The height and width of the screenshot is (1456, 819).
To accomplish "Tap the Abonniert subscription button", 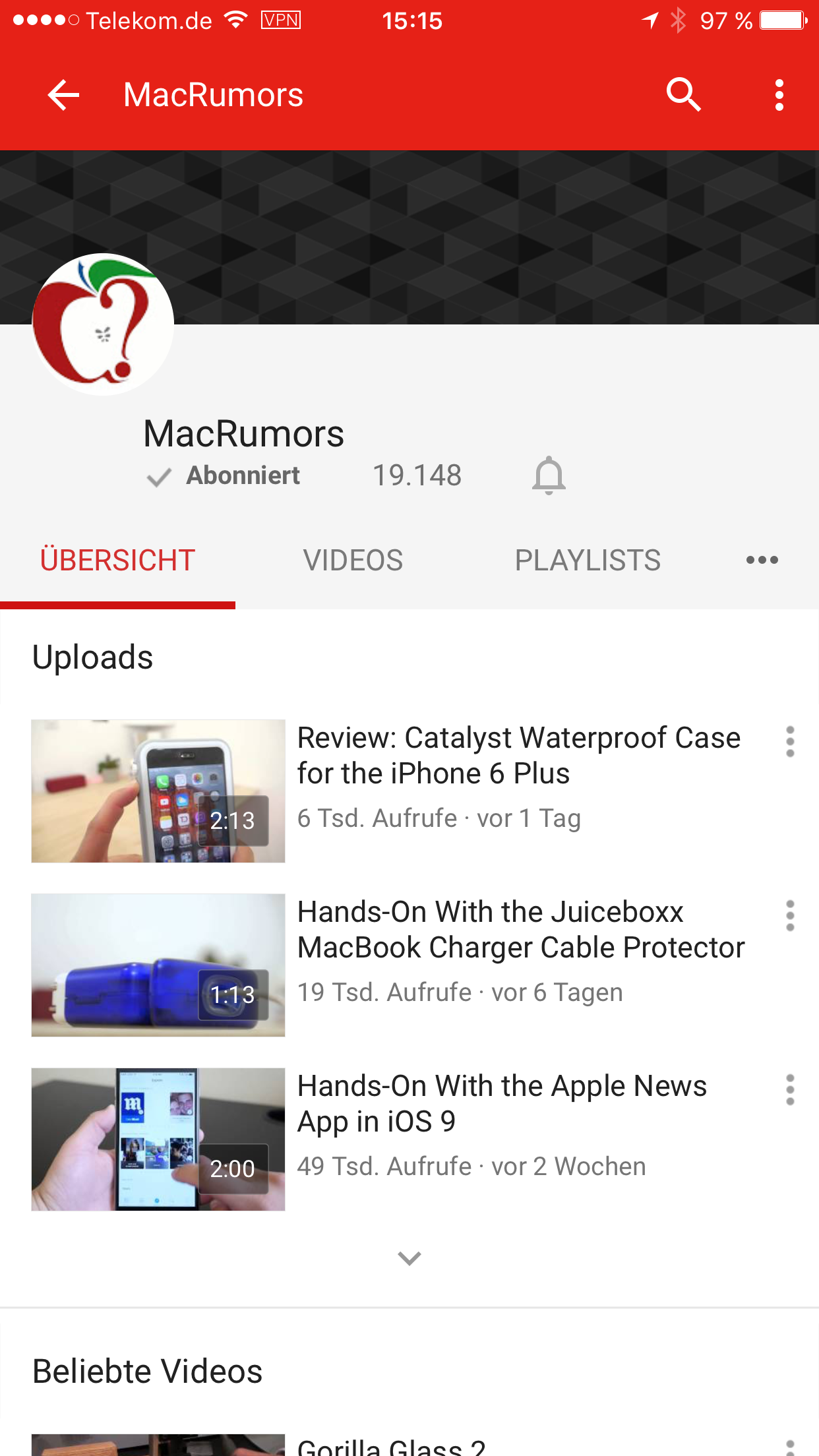I will (224, 475).
